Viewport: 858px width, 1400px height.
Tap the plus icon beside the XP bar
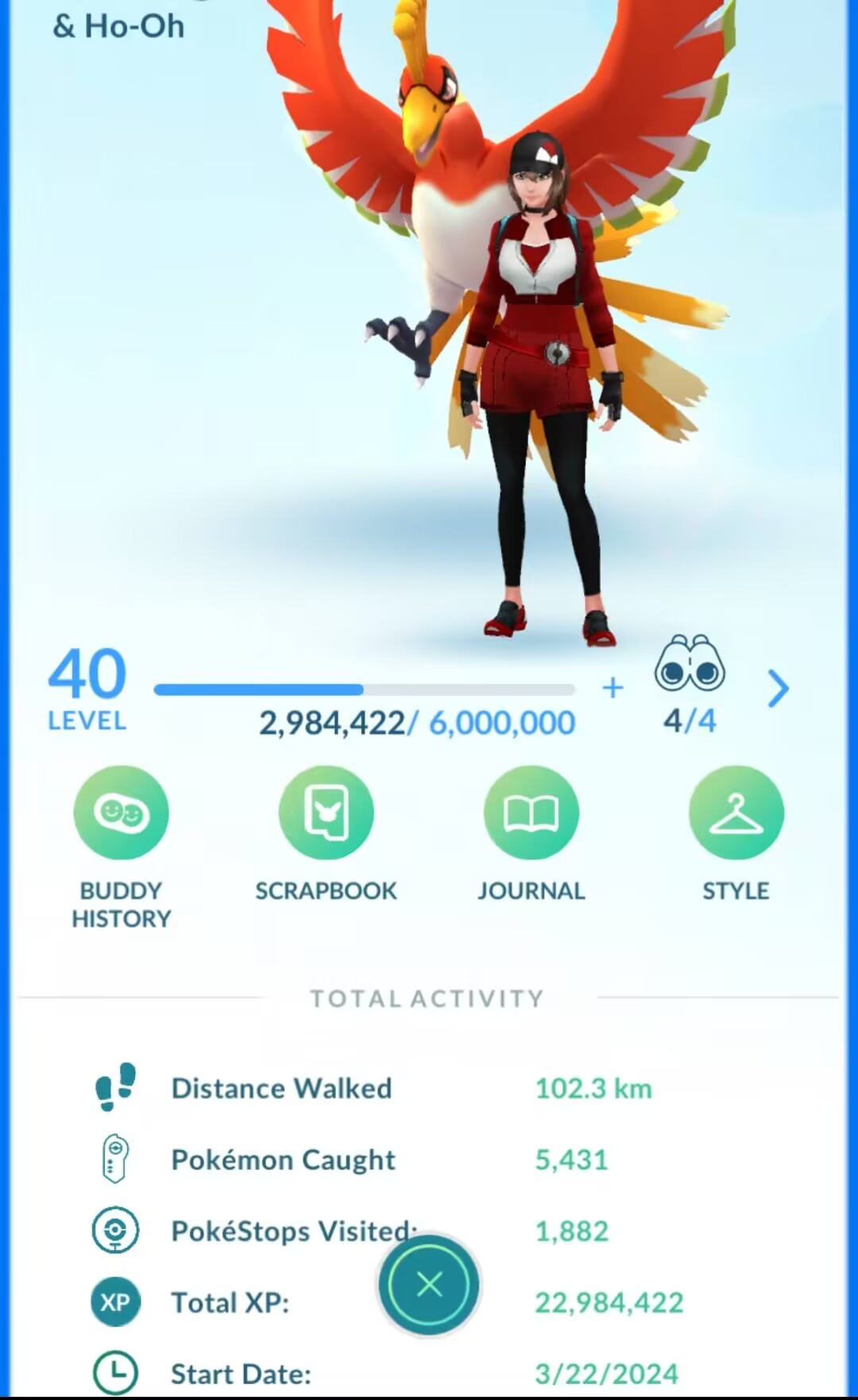pyautogui.click(x=613, y=688)
